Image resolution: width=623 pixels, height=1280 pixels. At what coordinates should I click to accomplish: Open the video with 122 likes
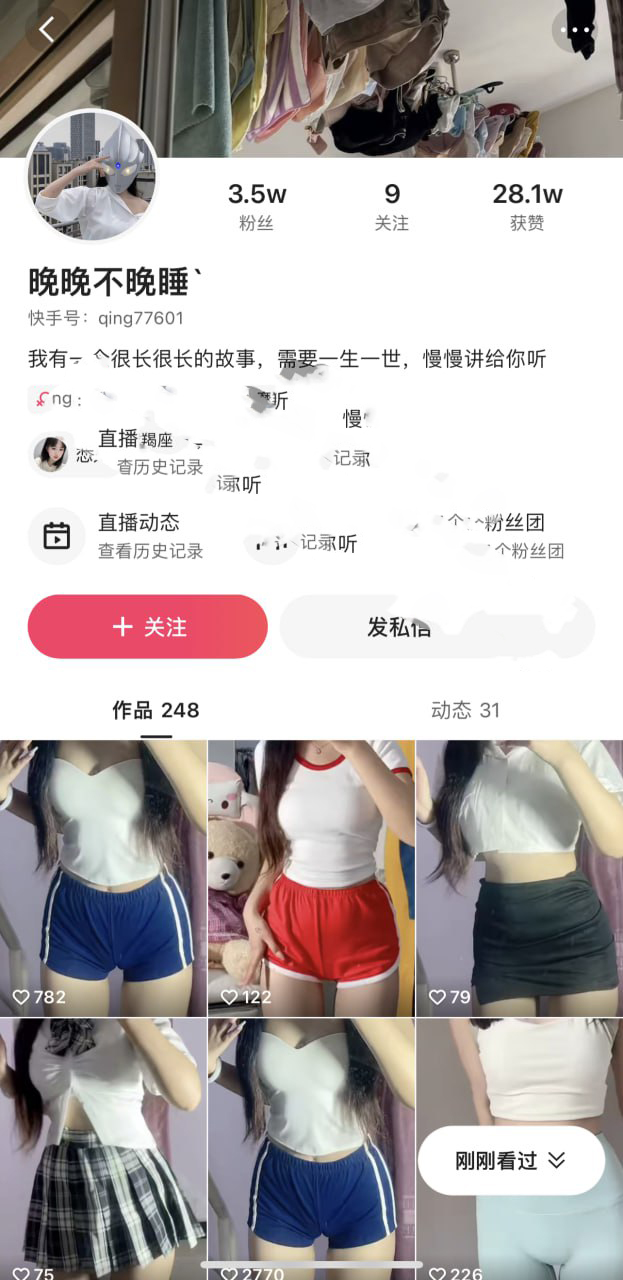311,877
